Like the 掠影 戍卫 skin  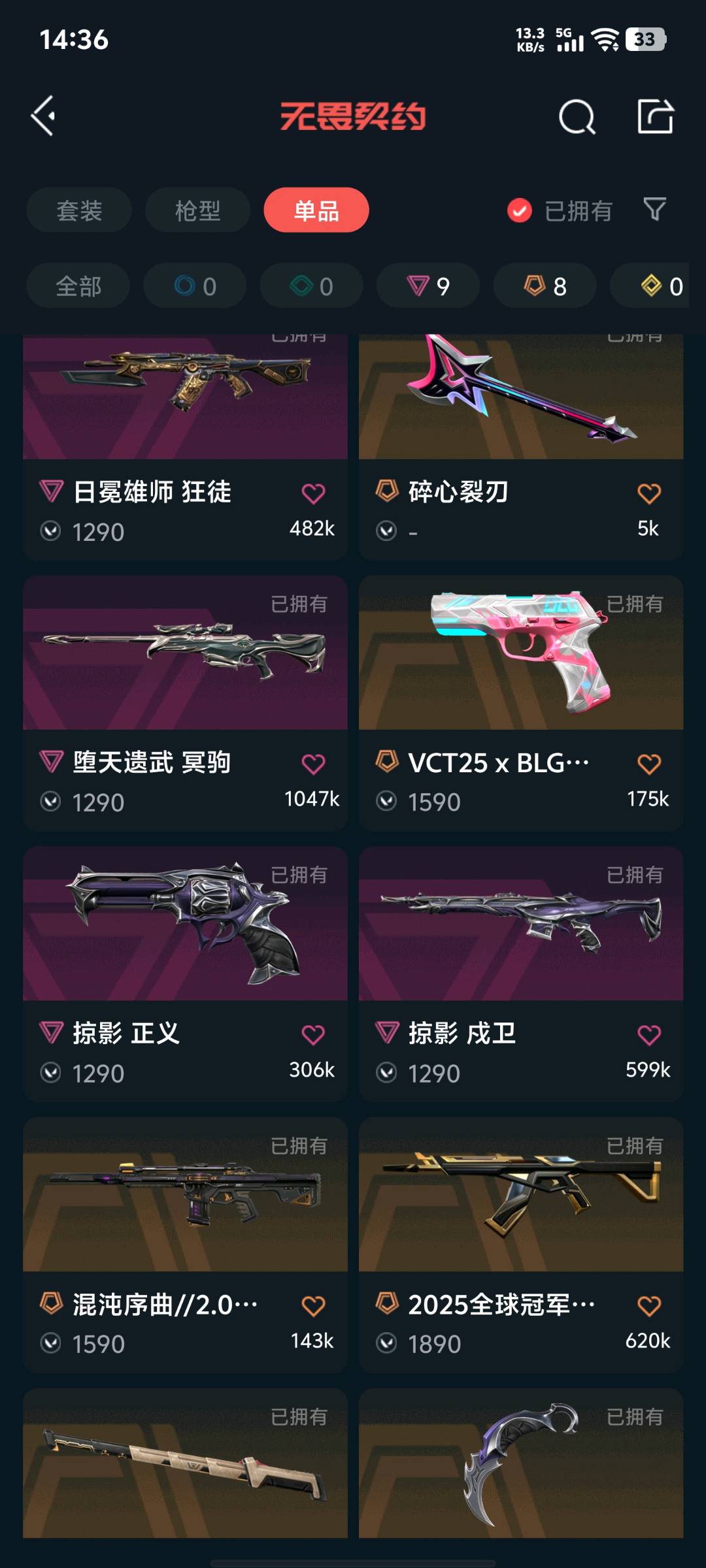pos(648,1035)
